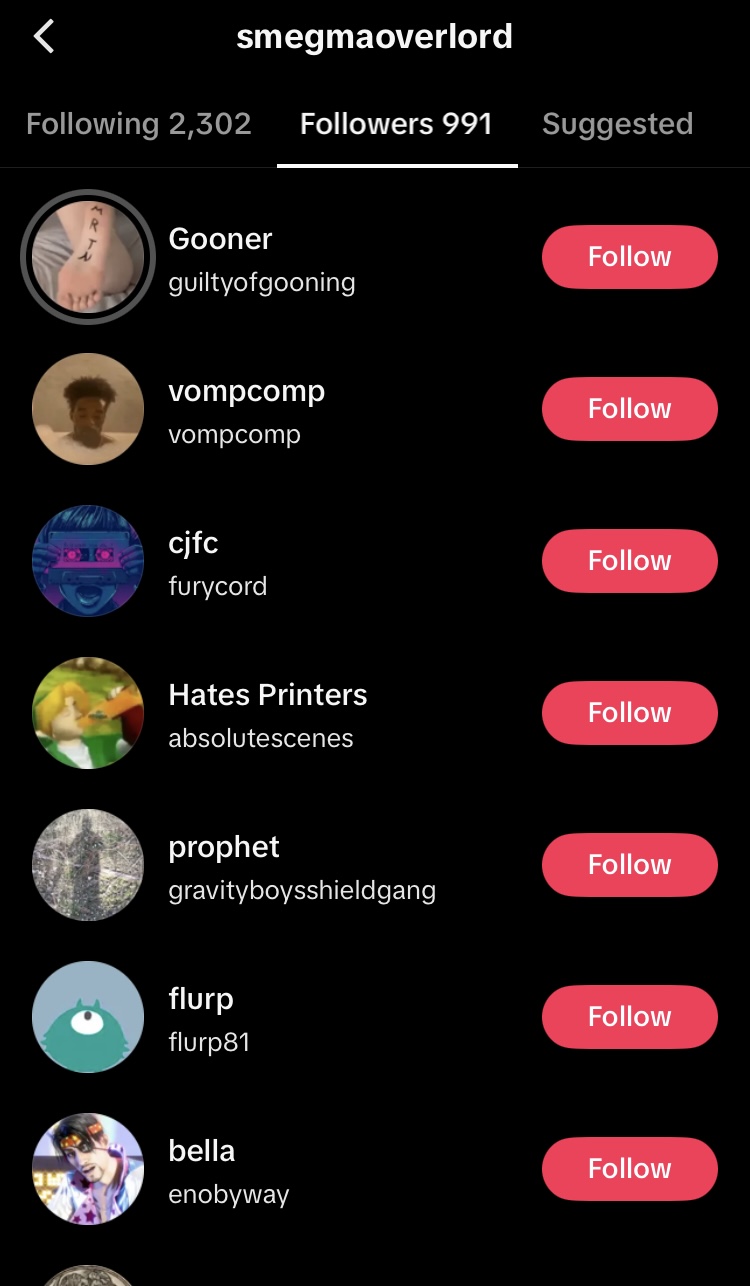View Gooner's story avatar

88,257
